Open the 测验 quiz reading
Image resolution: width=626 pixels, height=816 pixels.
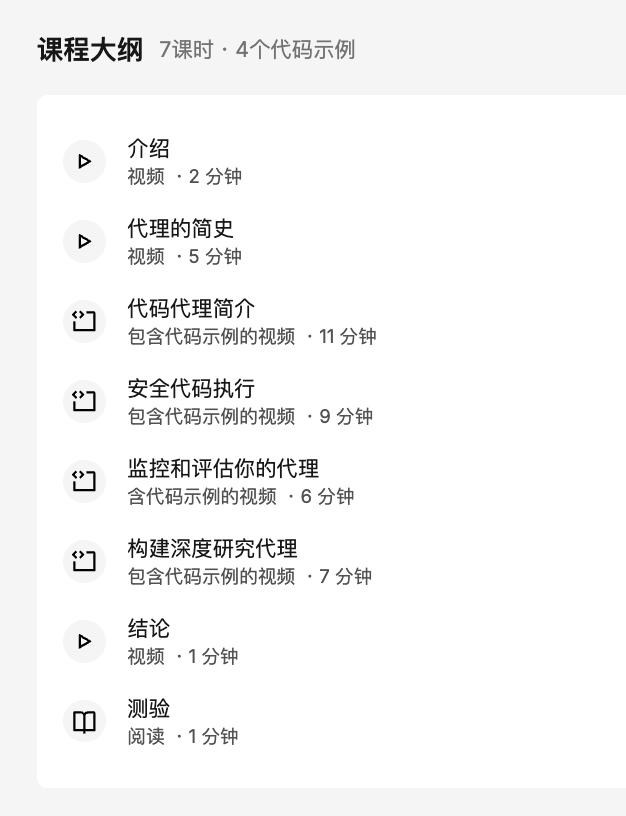[x=149, y=709]
